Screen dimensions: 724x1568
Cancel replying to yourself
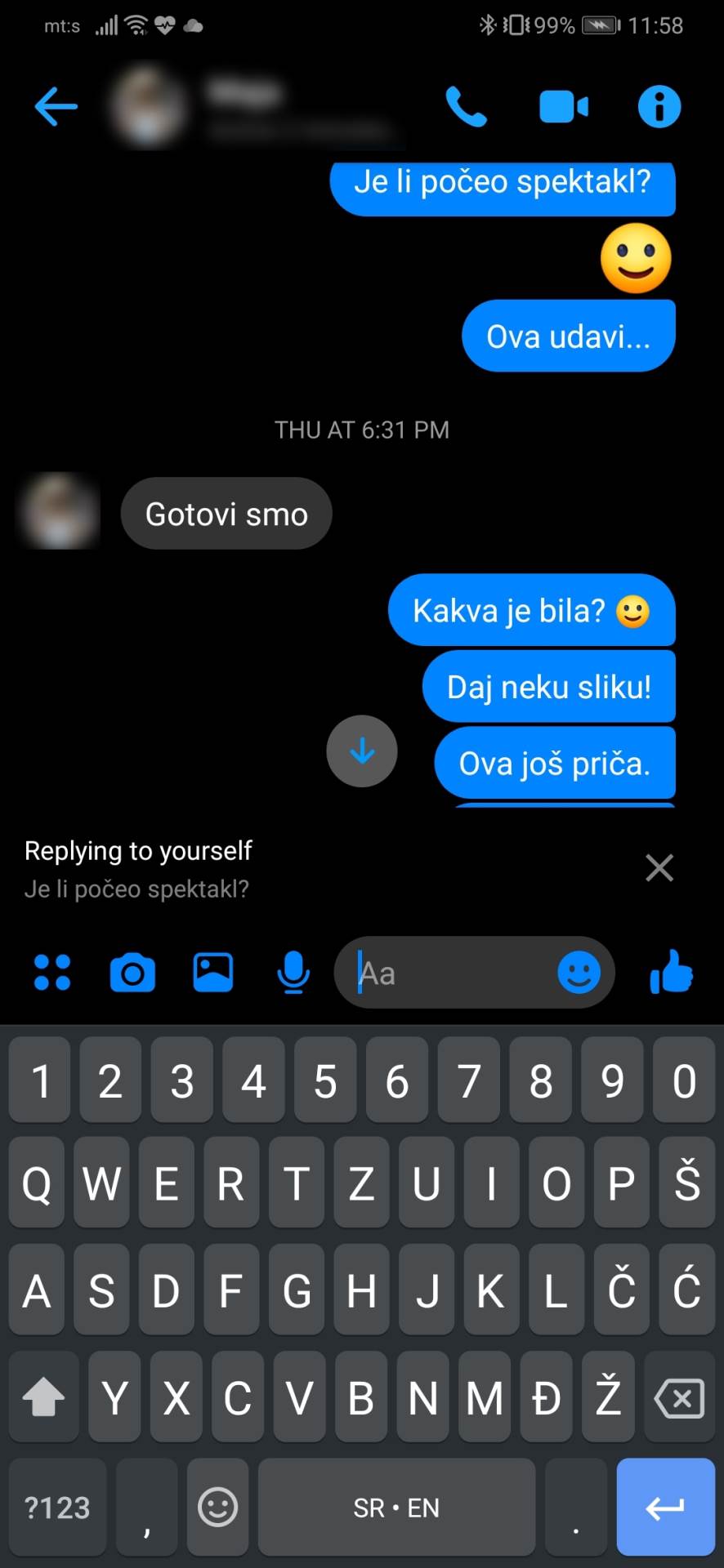(659, 867)
